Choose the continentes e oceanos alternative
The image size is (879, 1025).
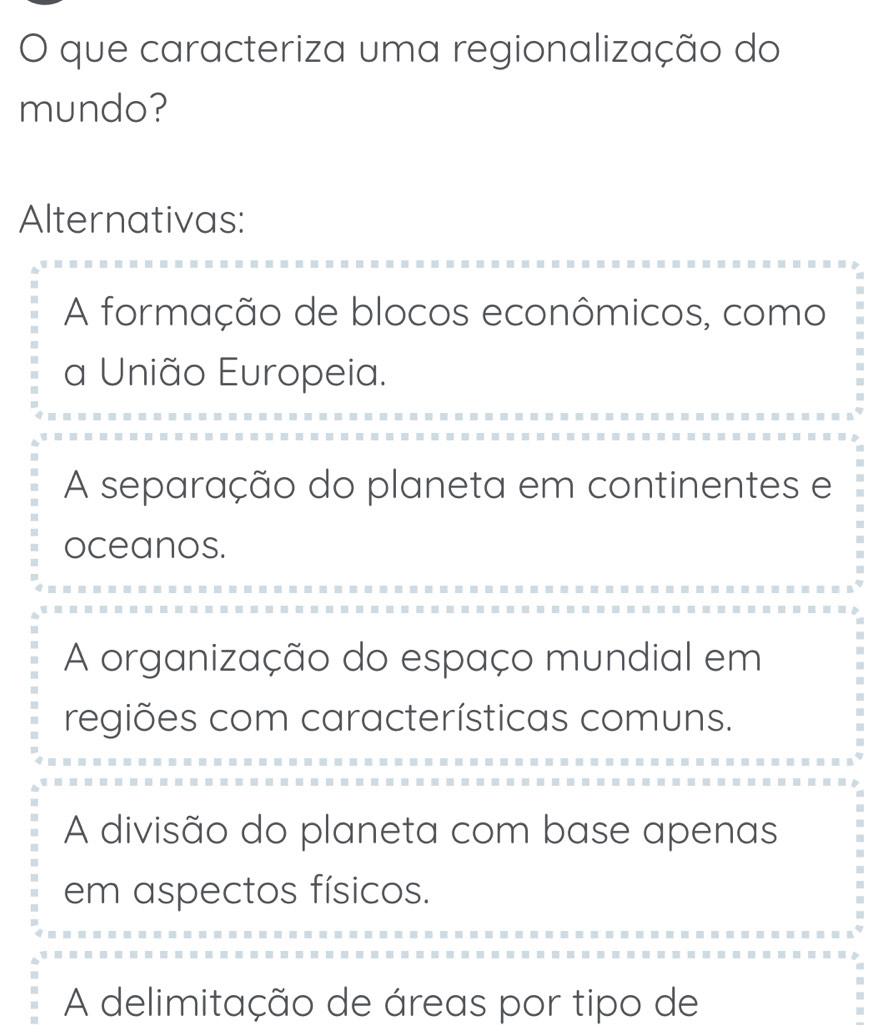(x=445, y=513)
